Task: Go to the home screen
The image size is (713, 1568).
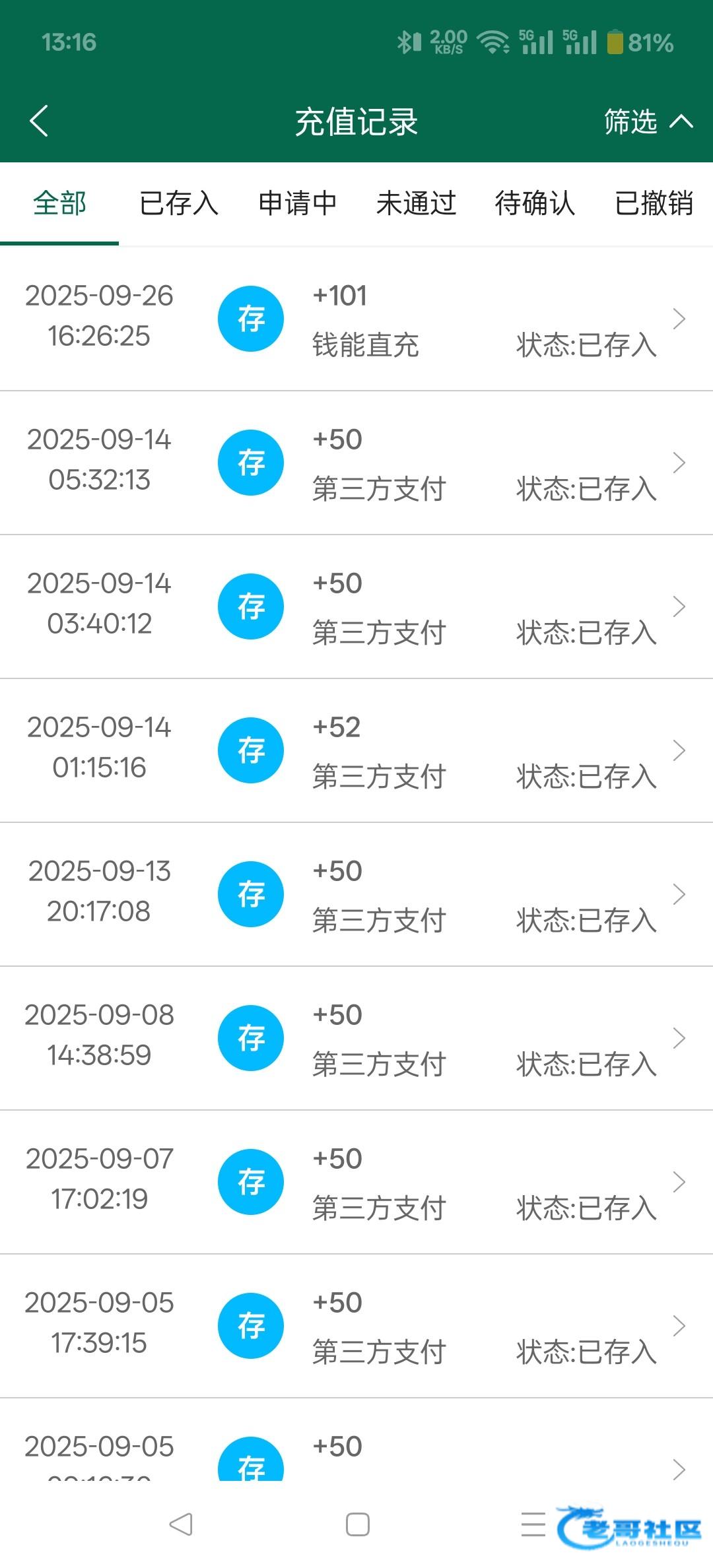Action: [x=357, y=1524]
